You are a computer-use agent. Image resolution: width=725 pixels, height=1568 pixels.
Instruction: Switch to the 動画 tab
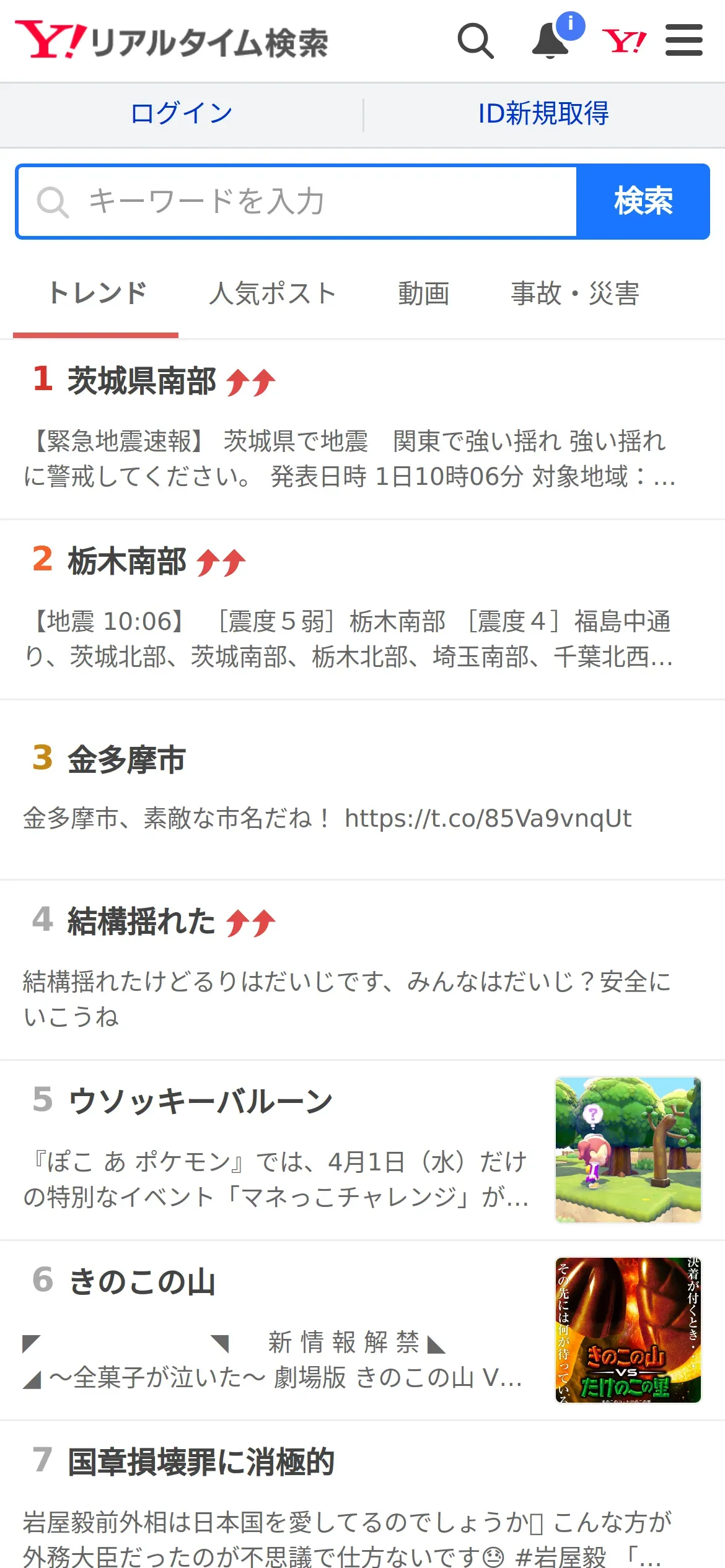(424, 294)
